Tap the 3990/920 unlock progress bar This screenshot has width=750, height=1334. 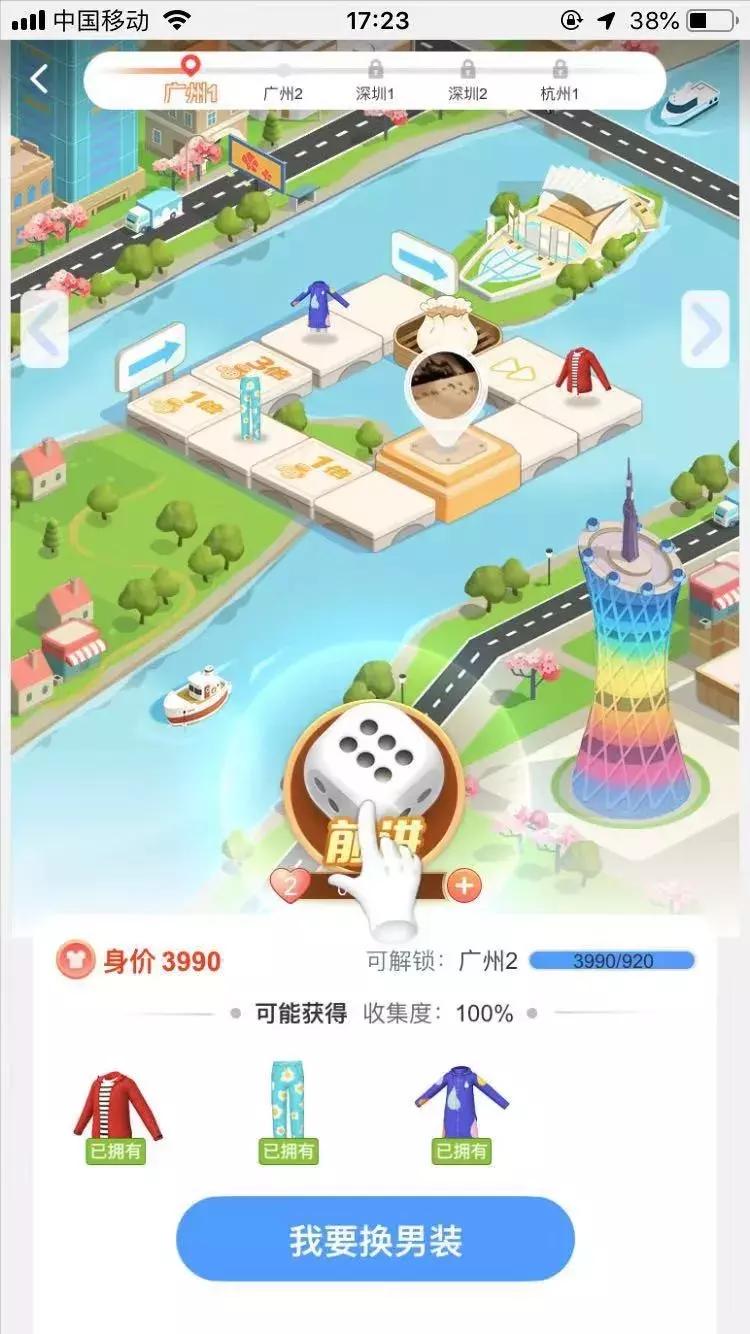612,961
